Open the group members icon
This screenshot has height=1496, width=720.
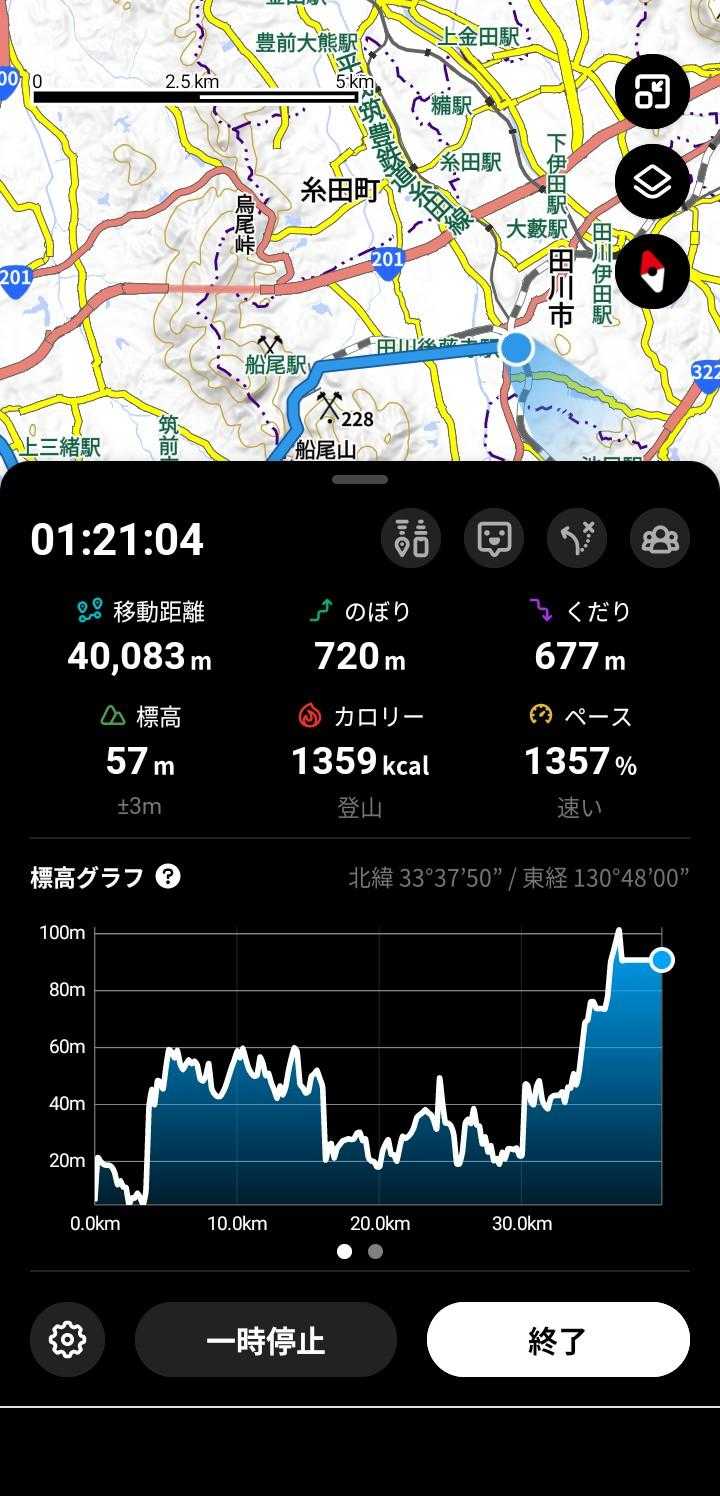click(x=660, y=539)
